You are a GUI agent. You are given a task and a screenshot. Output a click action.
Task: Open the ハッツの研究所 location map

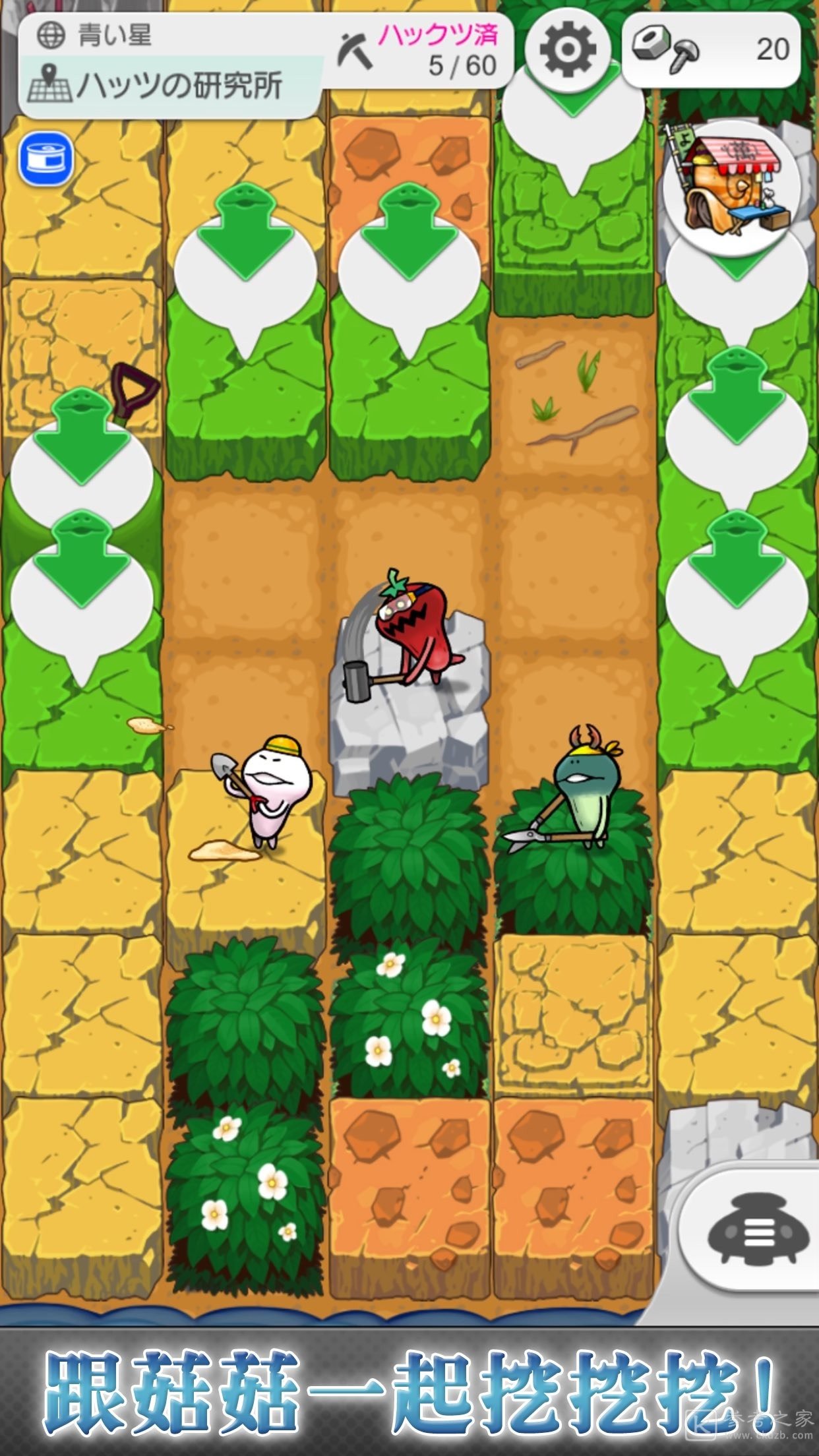pyautogui.click(x=158, y=86)
